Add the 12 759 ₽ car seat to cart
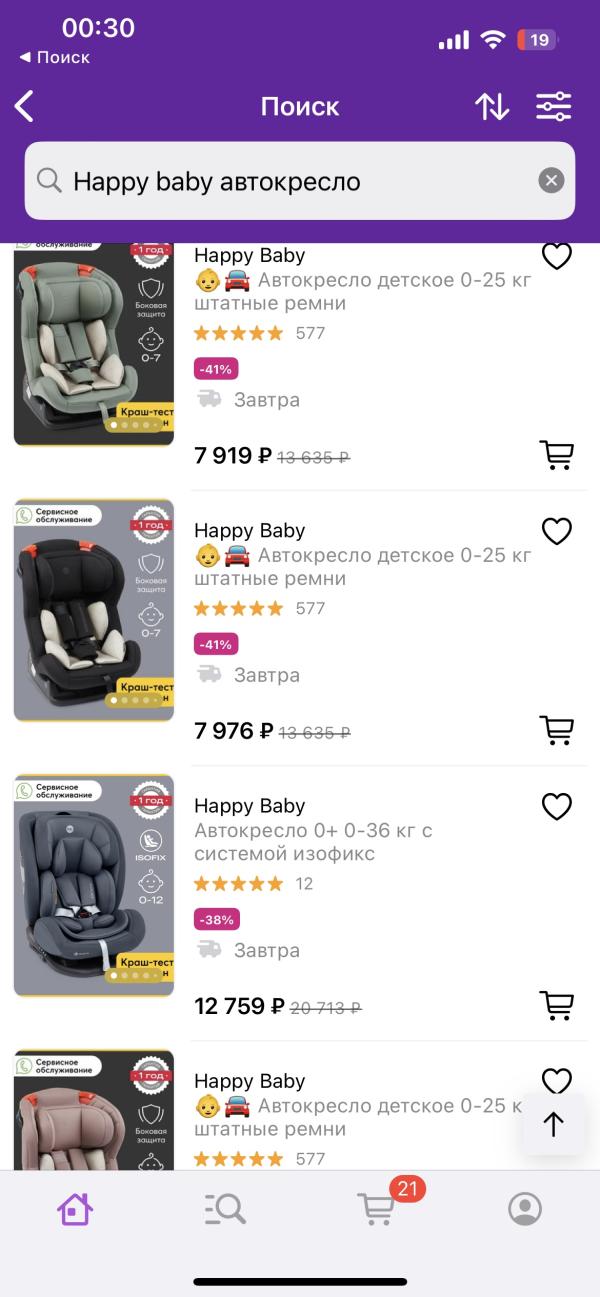The height and width of the screenshot is (1297, 600). pos(557,1005)
